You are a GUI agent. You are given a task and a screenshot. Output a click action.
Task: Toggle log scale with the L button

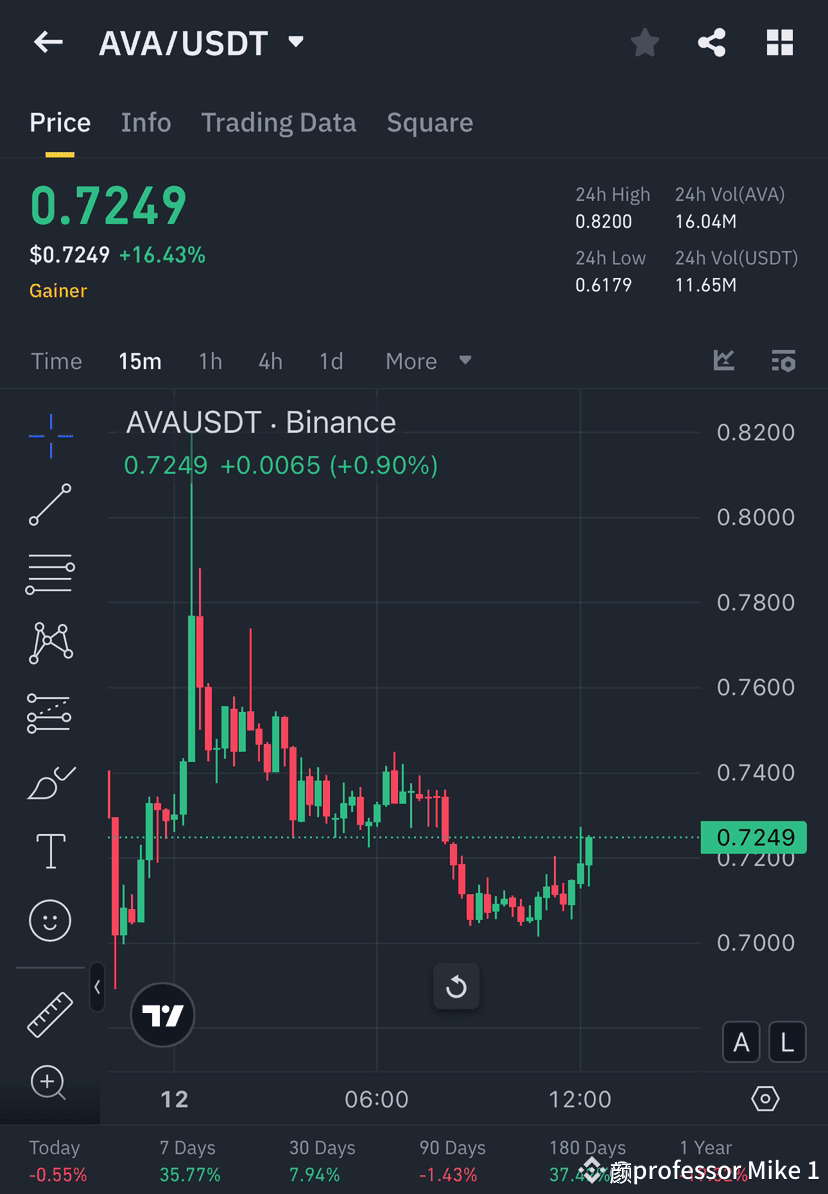point(787,1042)
